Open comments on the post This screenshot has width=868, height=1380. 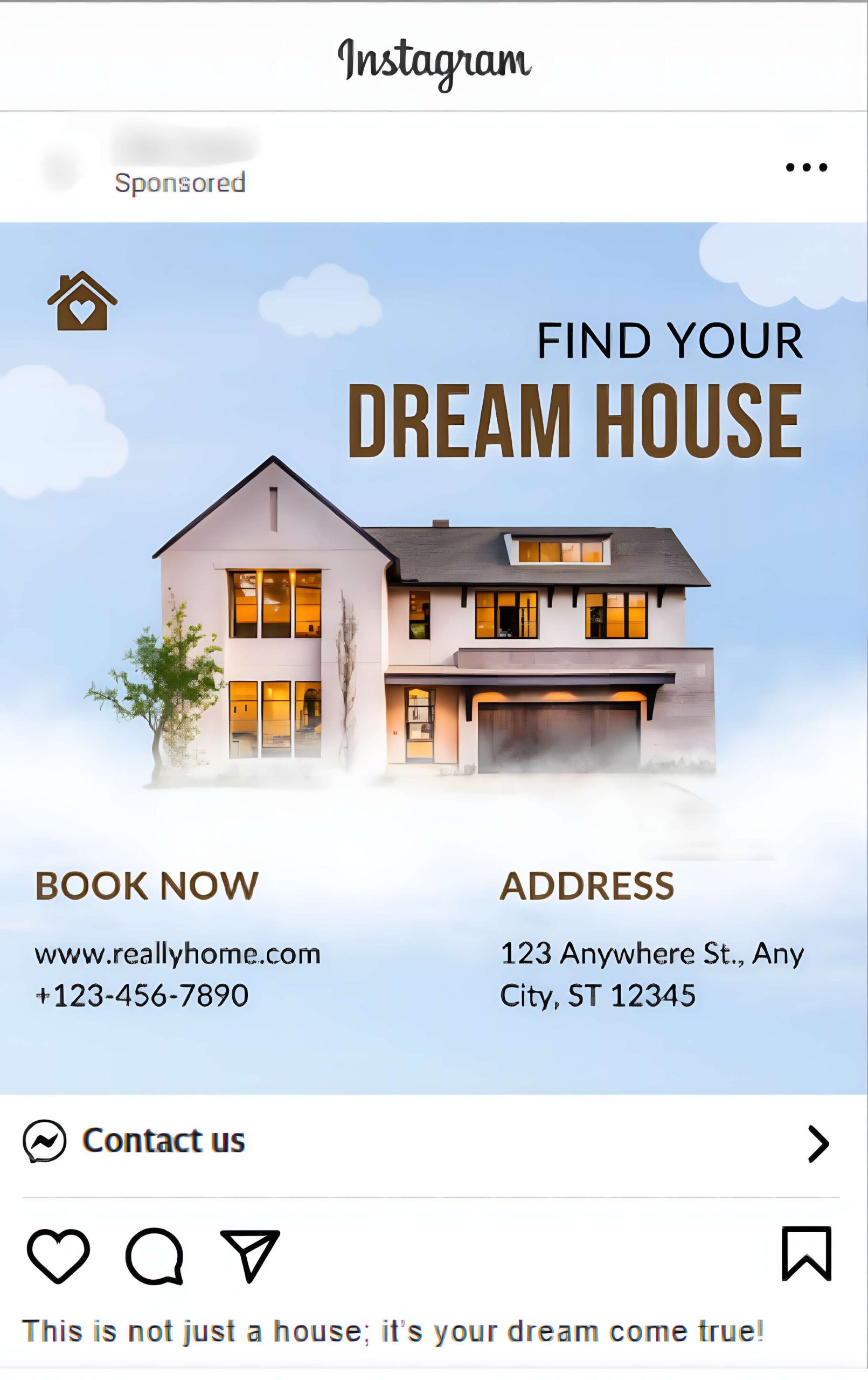[154, 1256]
